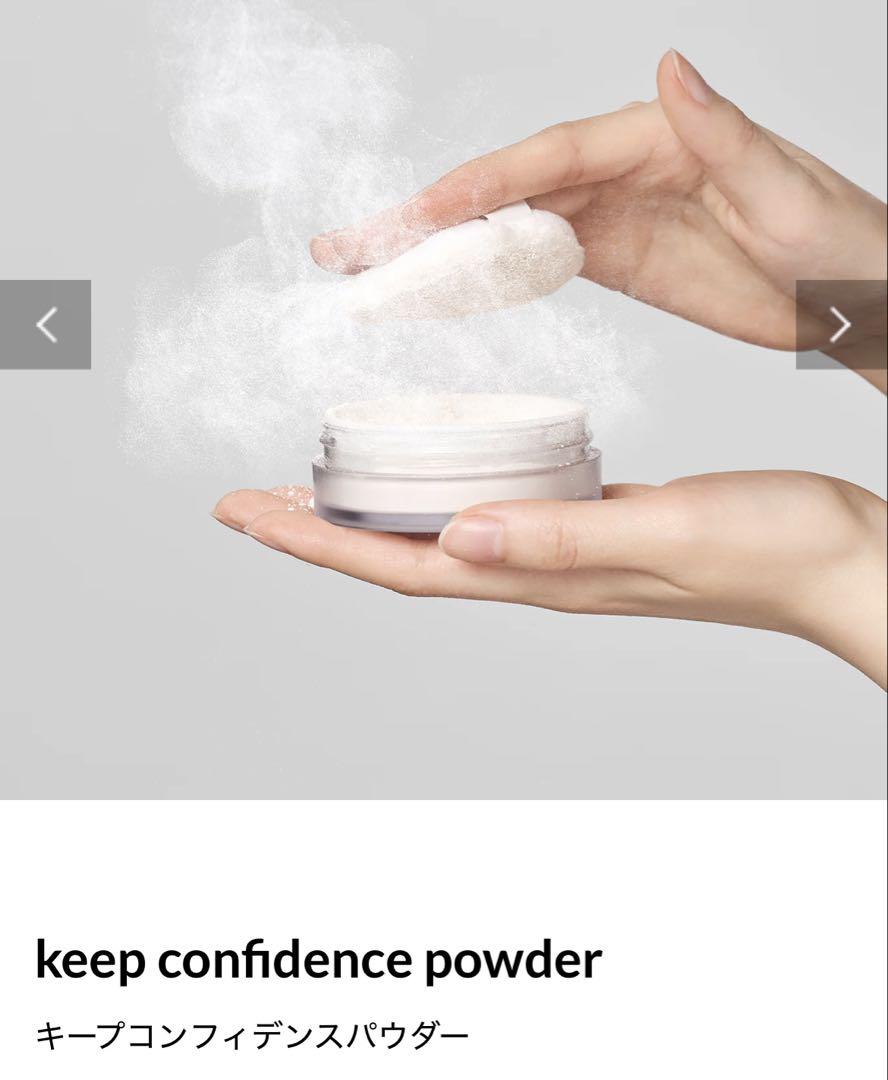Go to the previous product image
This screenshot has height=1080, width=888.
pyautogui.click(x=45, y=325)
